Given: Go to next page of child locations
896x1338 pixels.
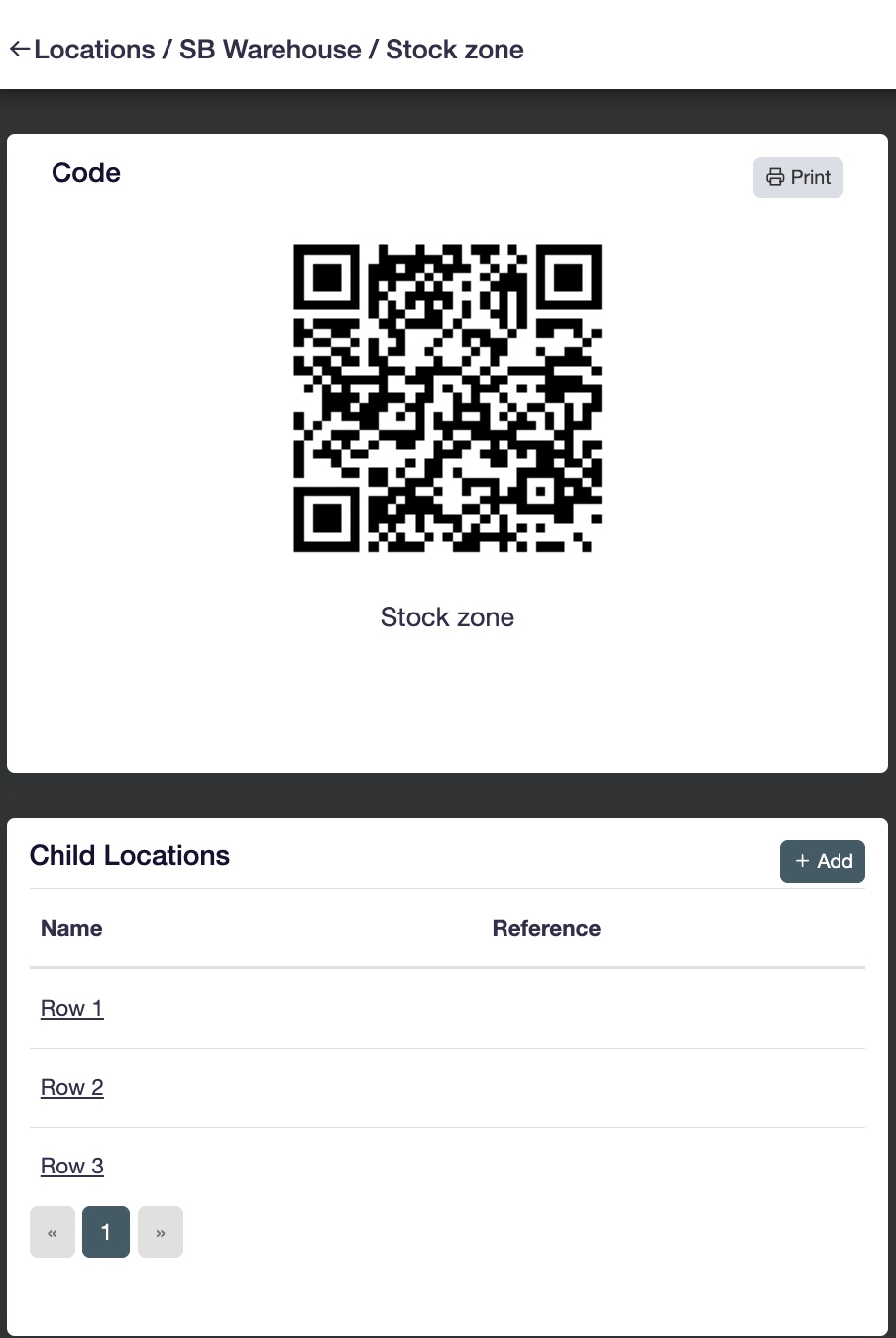Looking at the screenshot, I should 161,1232.
